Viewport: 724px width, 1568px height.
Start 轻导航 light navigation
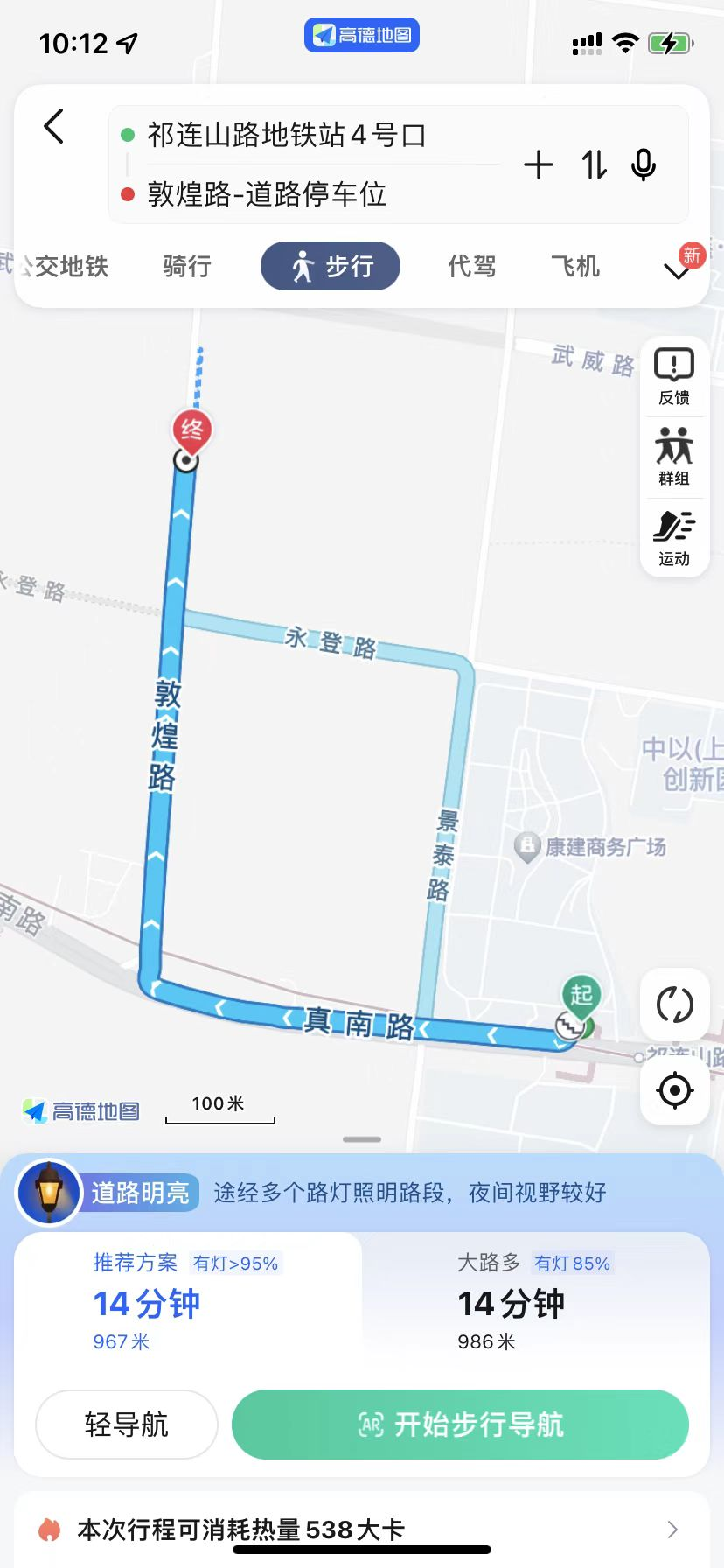point(127,1424)
